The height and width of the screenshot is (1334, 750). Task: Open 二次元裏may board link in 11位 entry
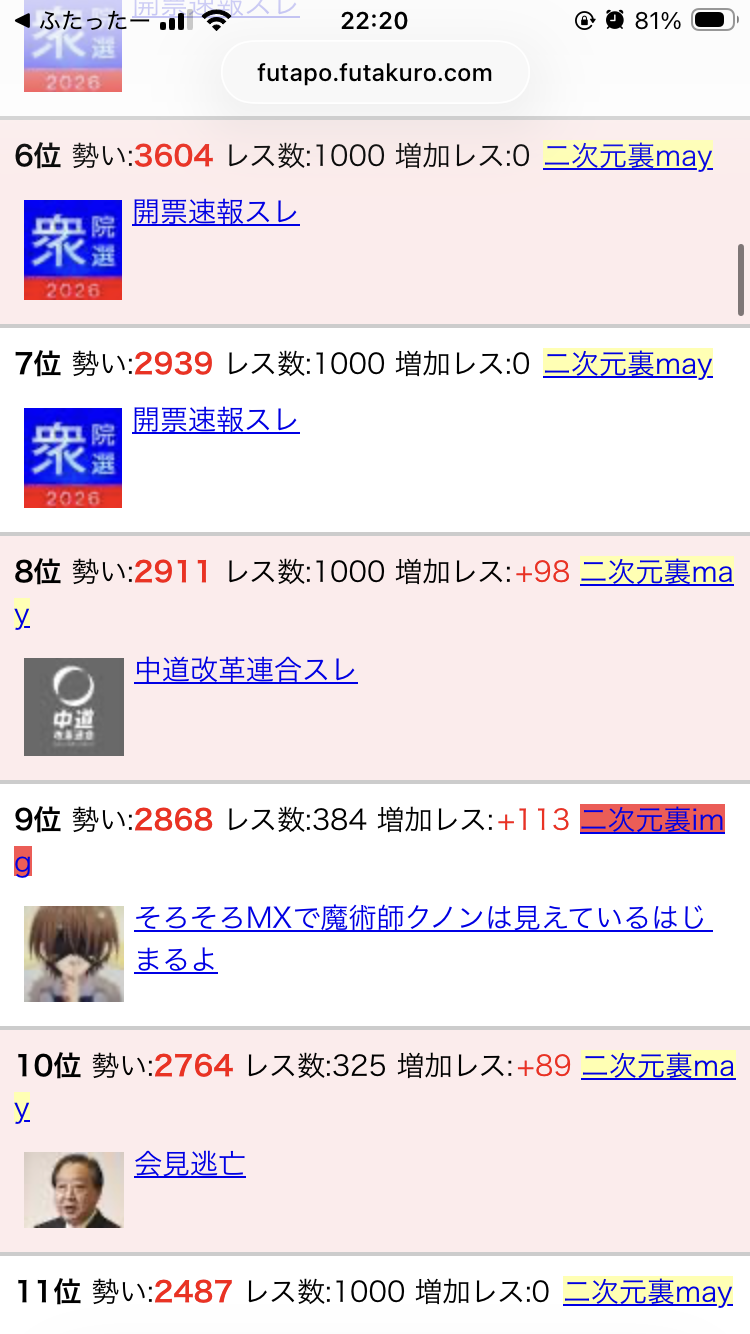coord(647,1292)
